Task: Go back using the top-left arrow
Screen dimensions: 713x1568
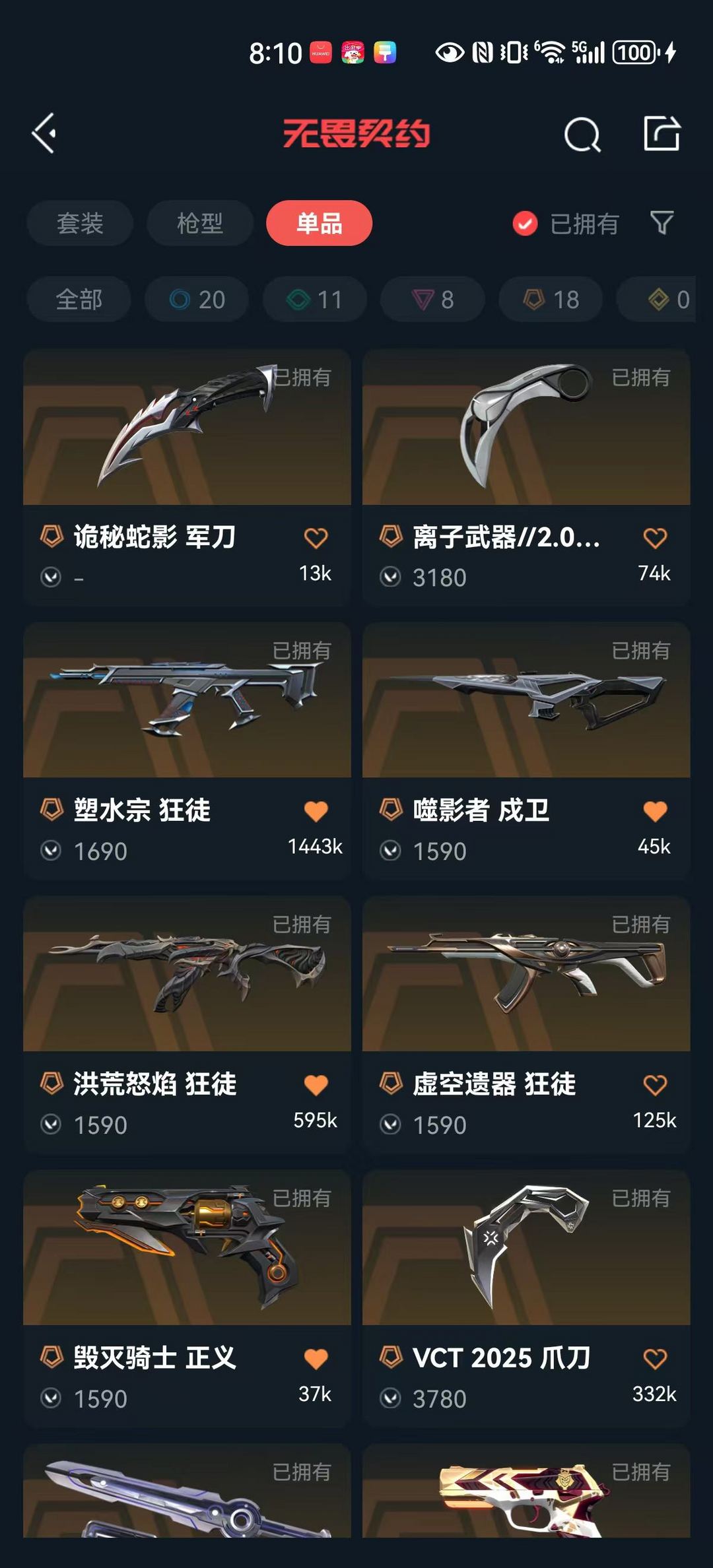Action: [45, 134]
